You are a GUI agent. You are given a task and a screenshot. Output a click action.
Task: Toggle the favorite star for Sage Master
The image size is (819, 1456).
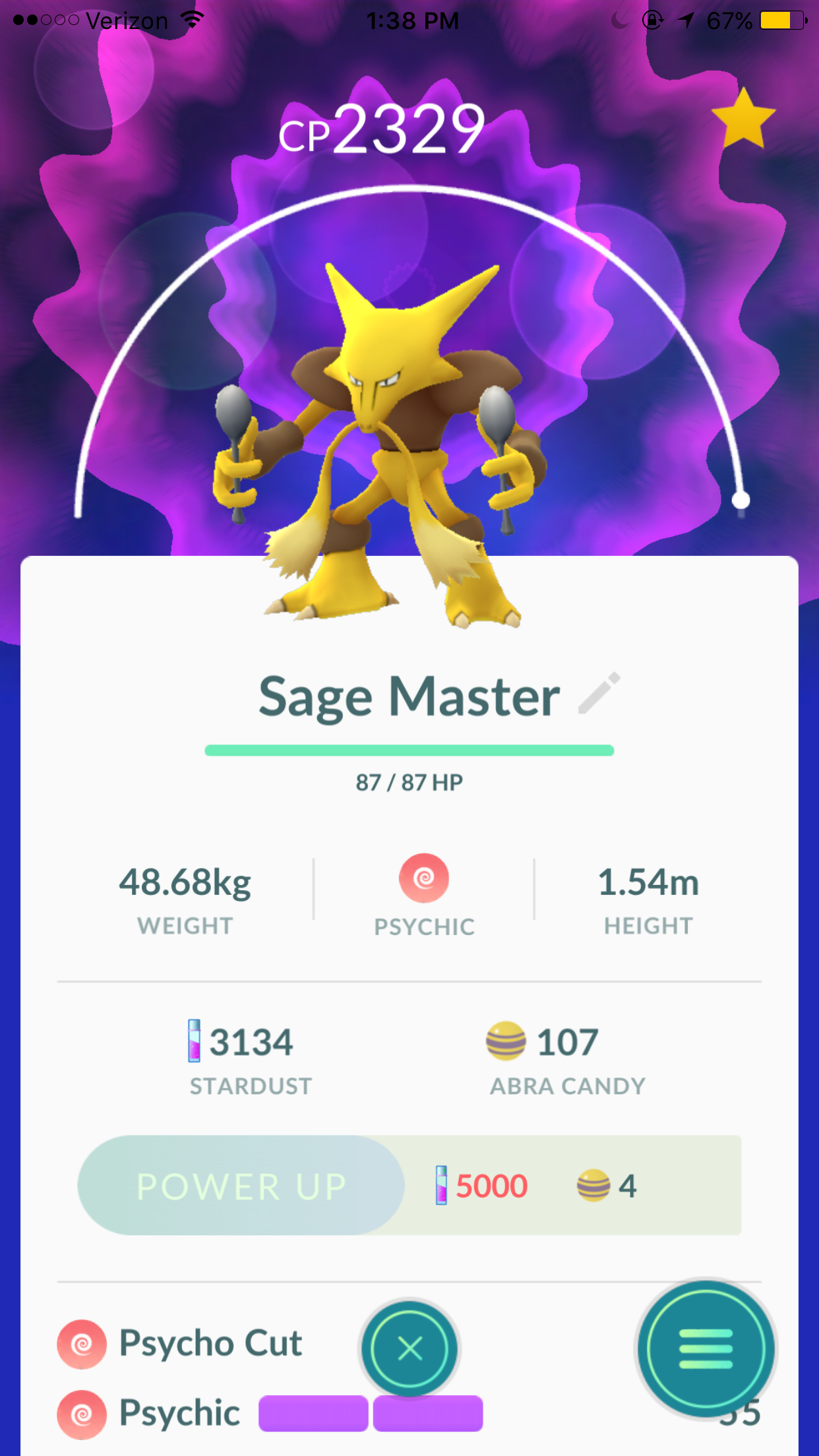[x=743, y=119]
